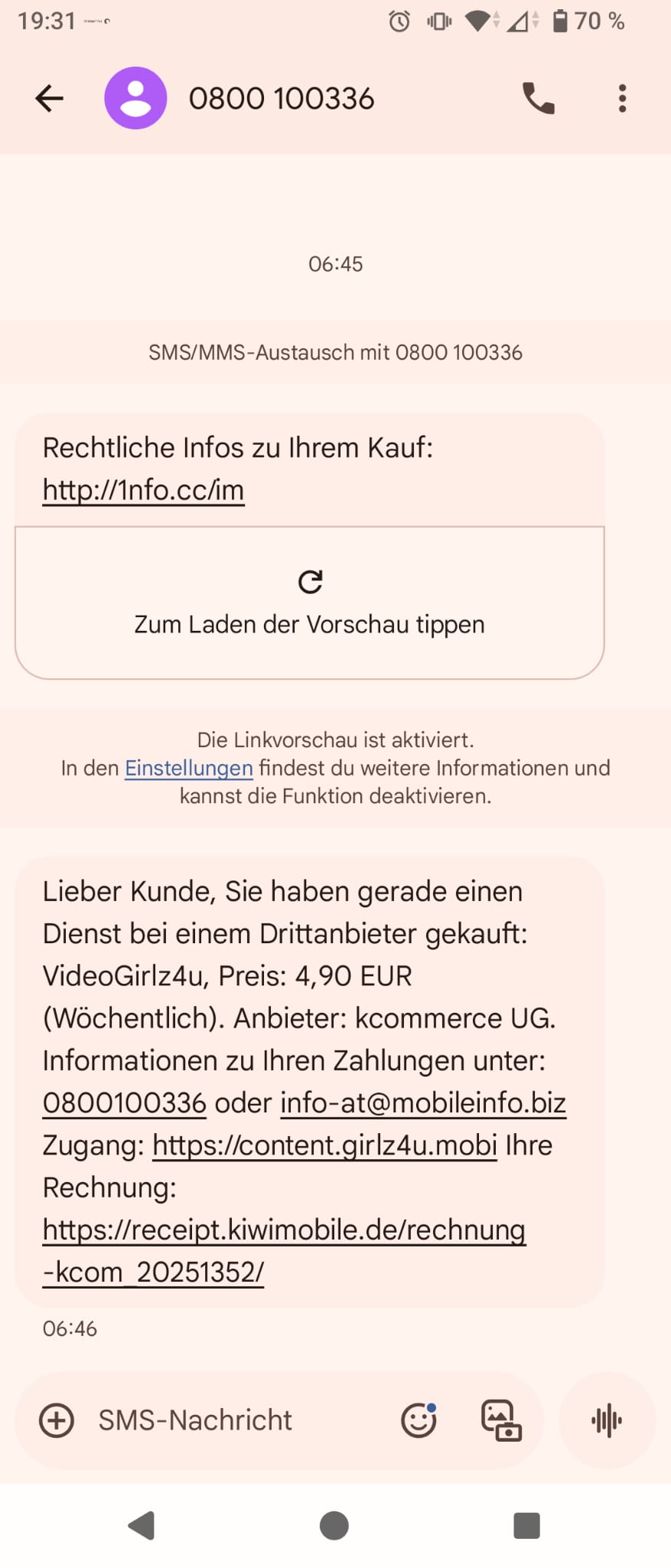Focus the SMS-Nachricht text field
The image size is (671, 1568).
tap(230, 1420)
